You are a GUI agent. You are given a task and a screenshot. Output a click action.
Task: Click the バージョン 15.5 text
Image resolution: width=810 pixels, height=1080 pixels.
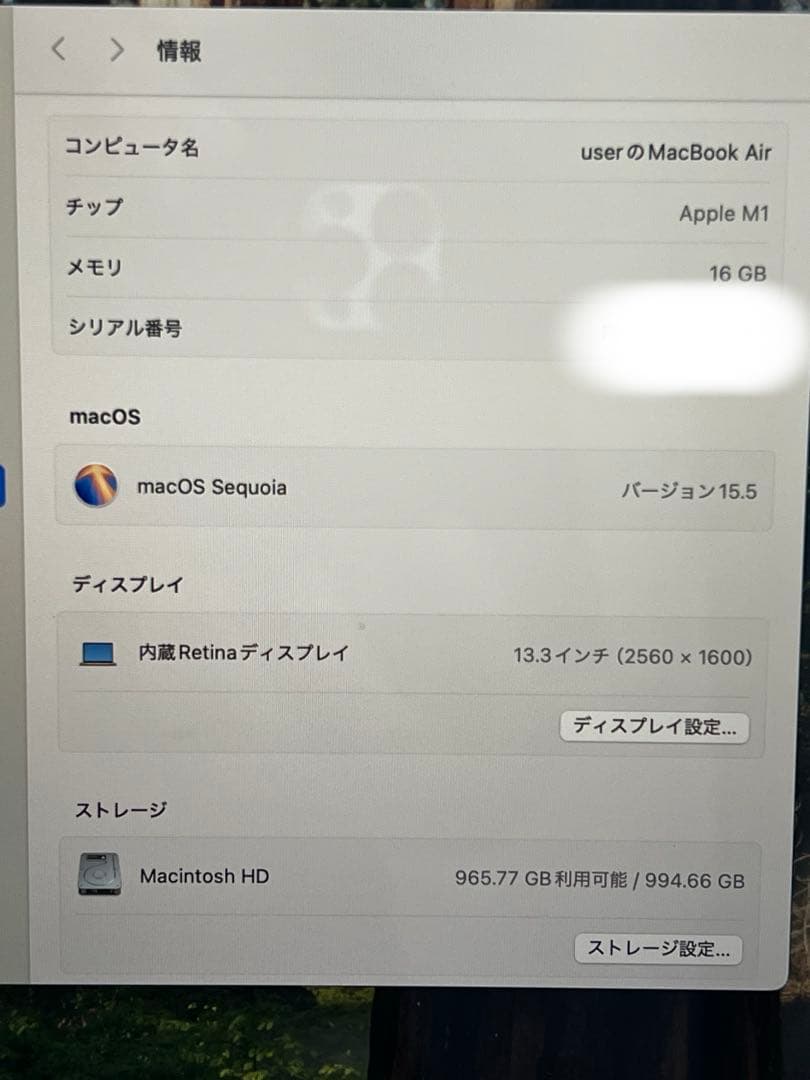(690, 490)
